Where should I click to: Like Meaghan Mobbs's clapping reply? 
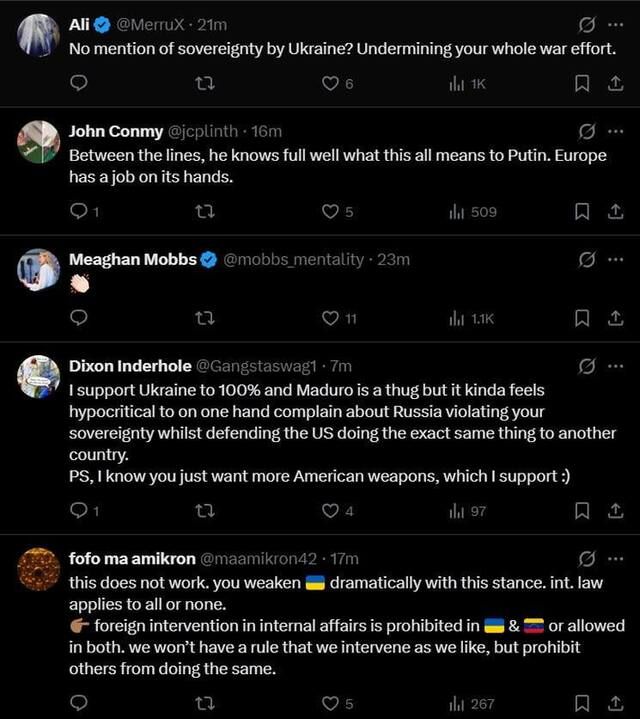[x=331, y=318]
